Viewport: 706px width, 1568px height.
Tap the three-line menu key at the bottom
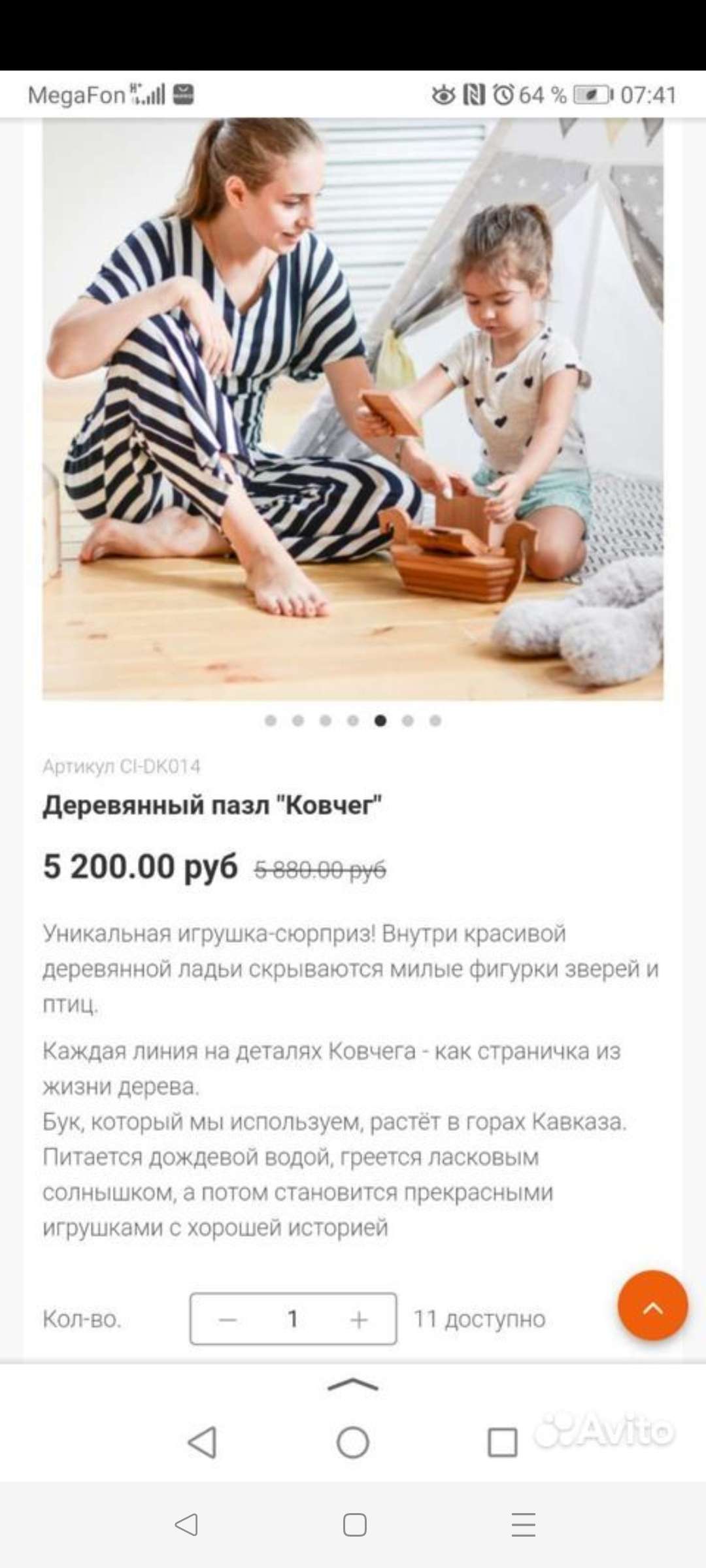[x=523, y=1525]
